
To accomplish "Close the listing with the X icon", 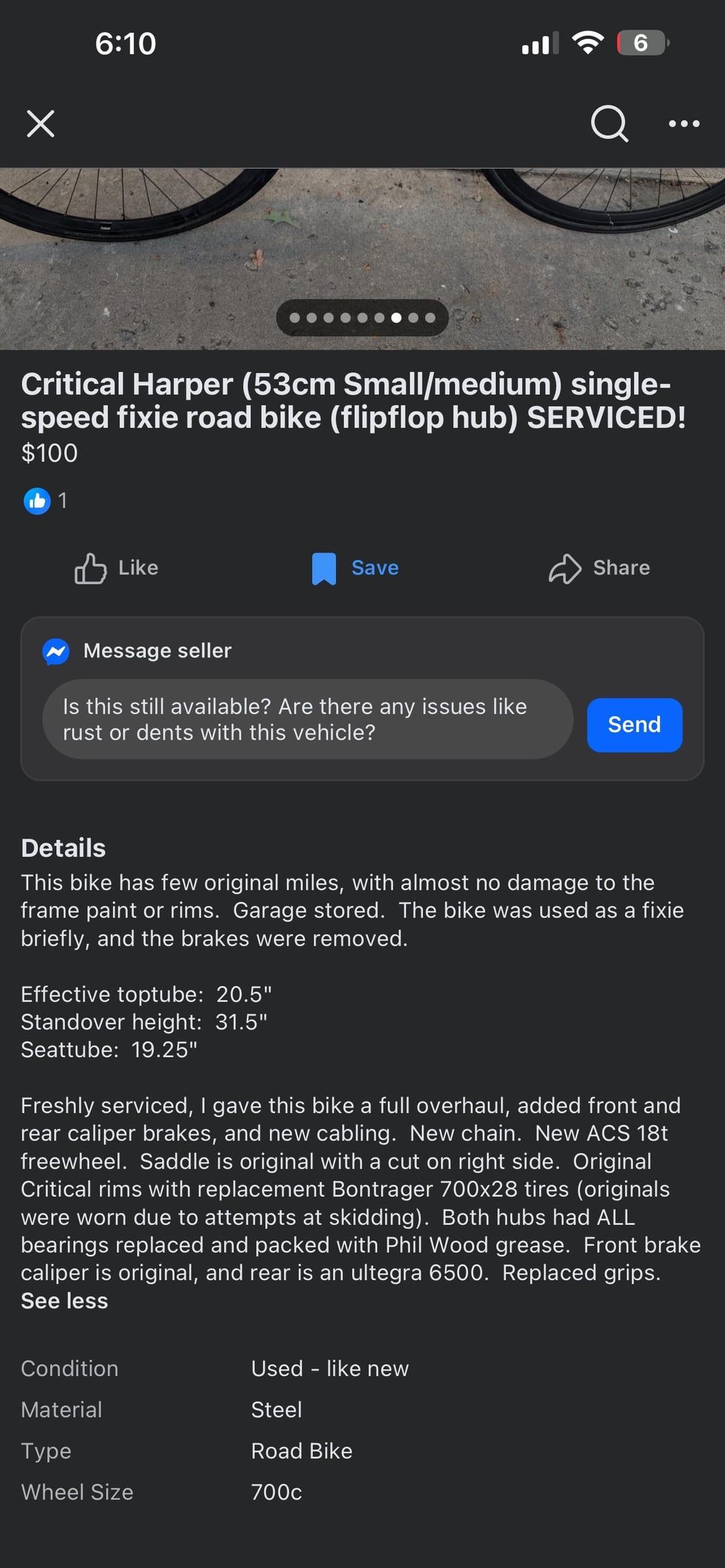I will [40, 124].
